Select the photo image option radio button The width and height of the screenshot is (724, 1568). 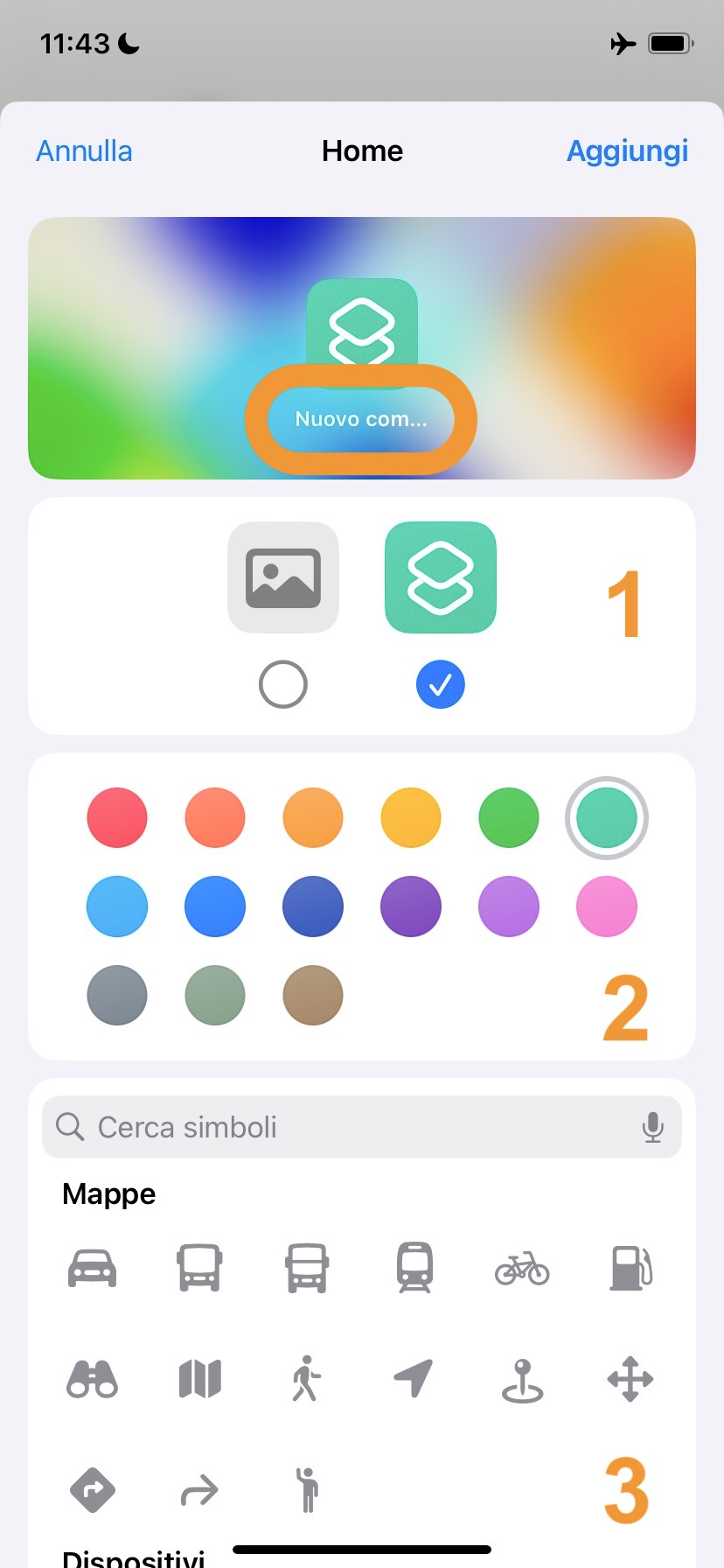(x=283, y=684)
